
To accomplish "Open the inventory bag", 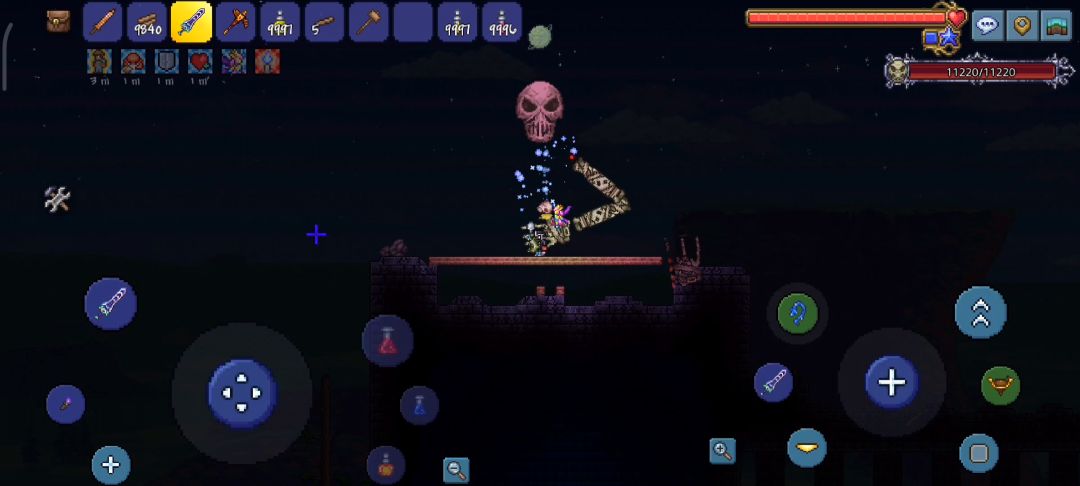I will (58, 21).
